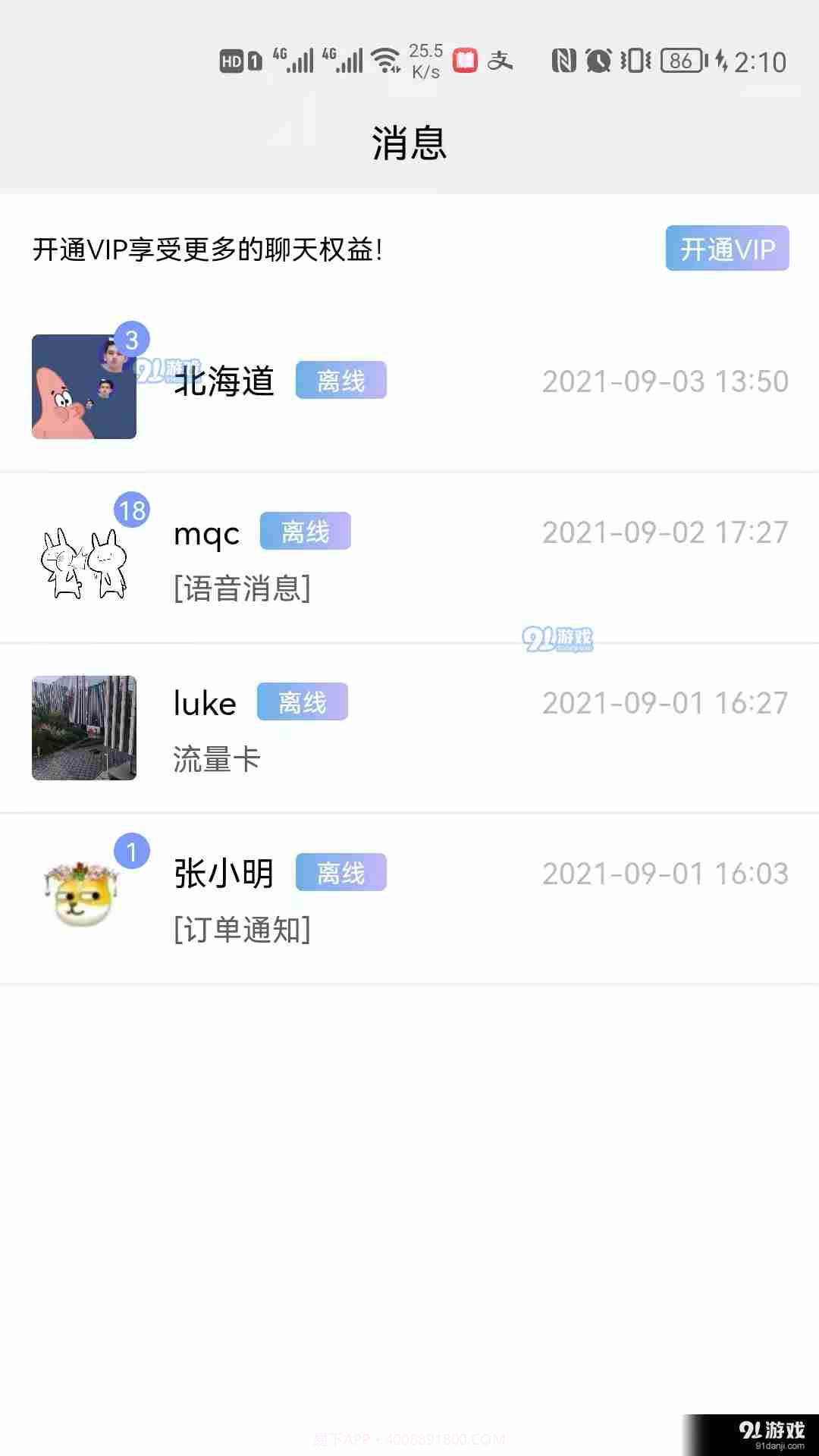Screen dimensions: 819x1456
Task: Tap the 订单通知 message from 张小明
Action: (x=240, y=931)
